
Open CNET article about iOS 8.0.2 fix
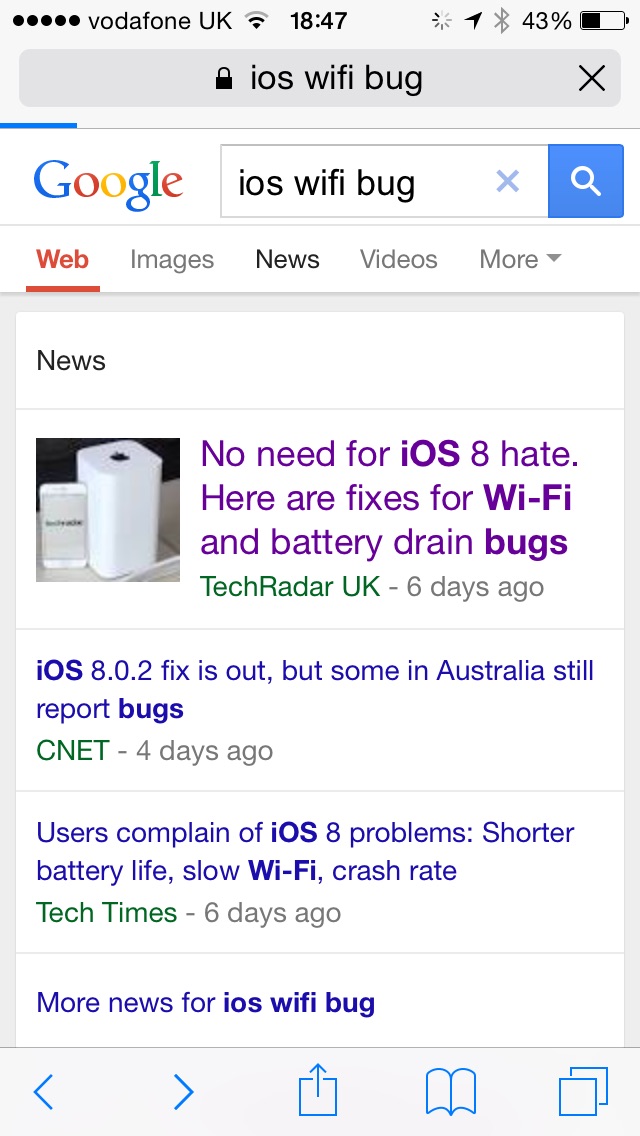[x=315, y=689]
